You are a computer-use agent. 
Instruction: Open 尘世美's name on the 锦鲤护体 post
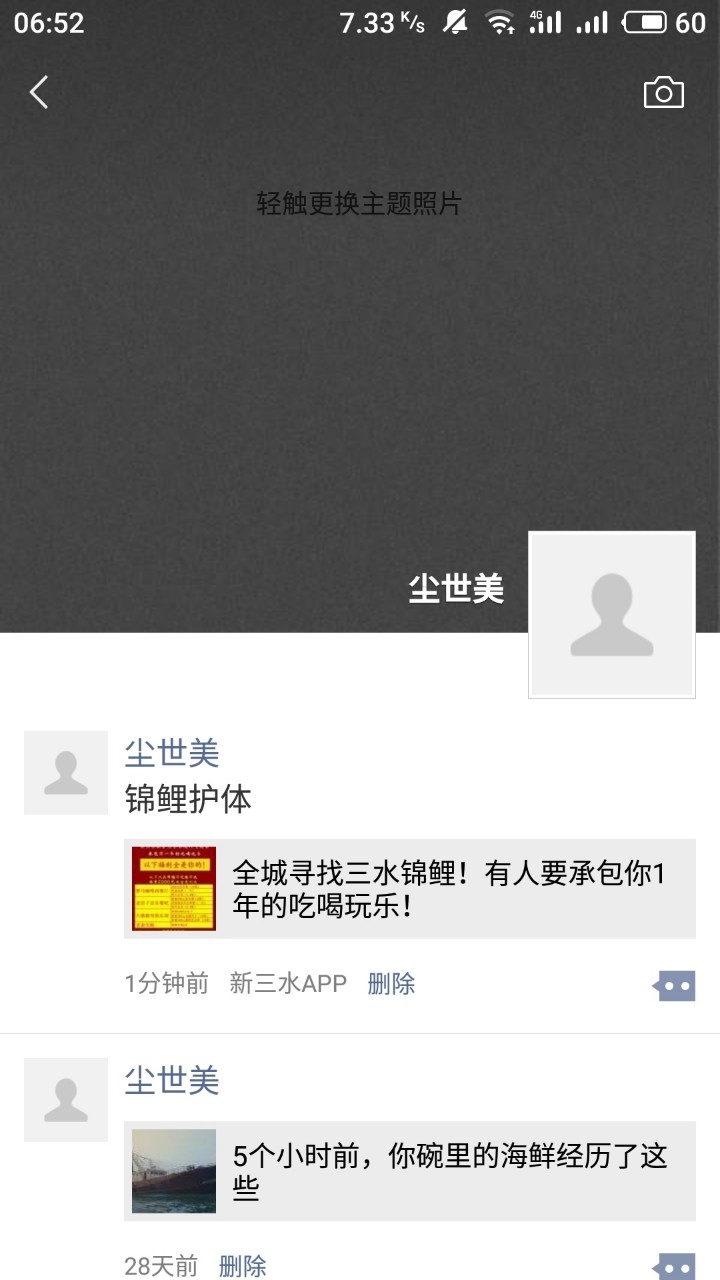coord(171,753)
